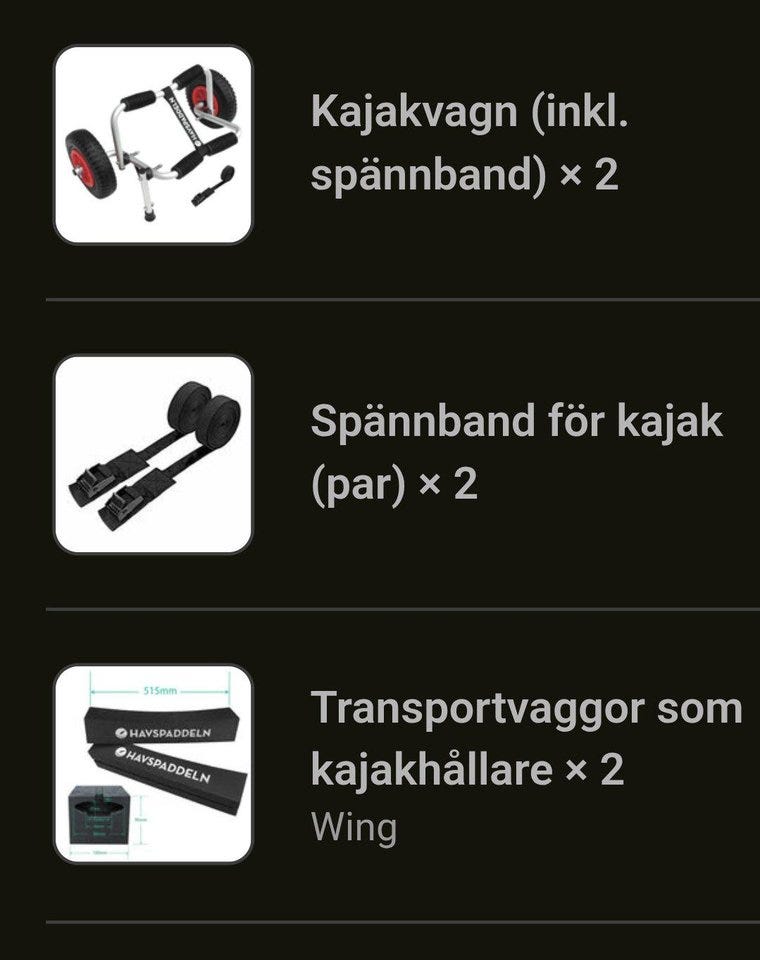This screenshot has height=960, width=760.
Task: Select the Transportvaggor som kajakhållare item
Action: click(x=526, y=738)
